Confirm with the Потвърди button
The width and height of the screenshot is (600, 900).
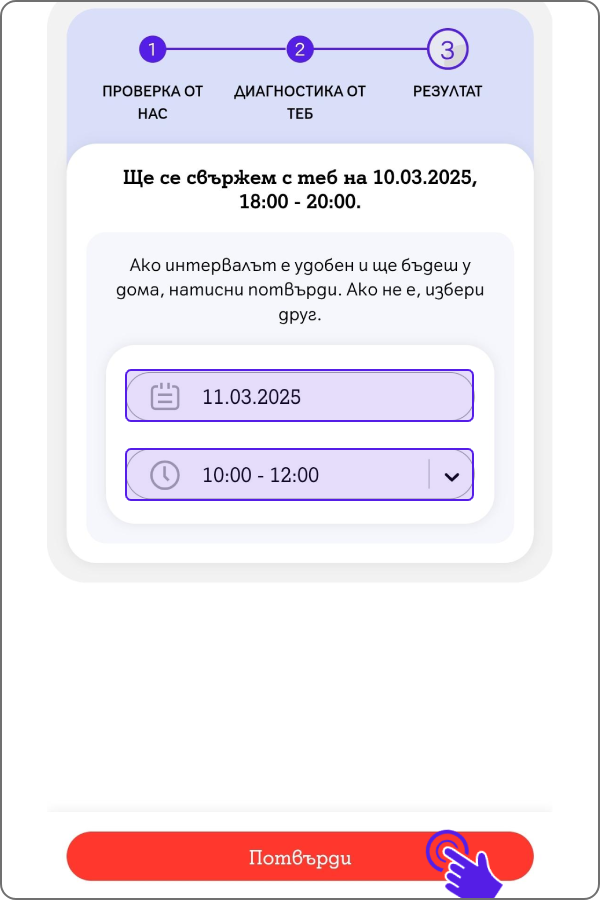(299, 857)
